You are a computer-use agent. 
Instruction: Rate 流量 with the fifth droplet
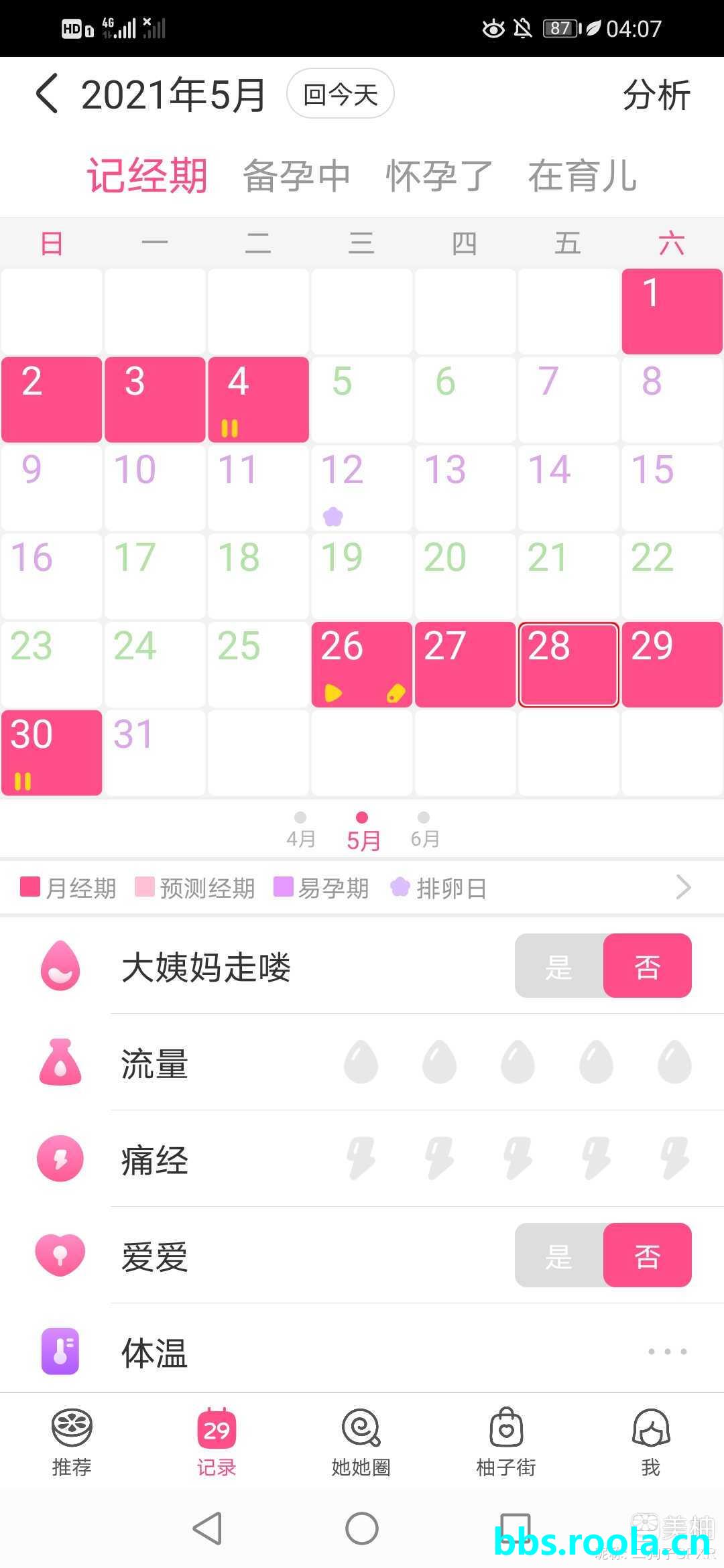click(x=674, y=1062)
